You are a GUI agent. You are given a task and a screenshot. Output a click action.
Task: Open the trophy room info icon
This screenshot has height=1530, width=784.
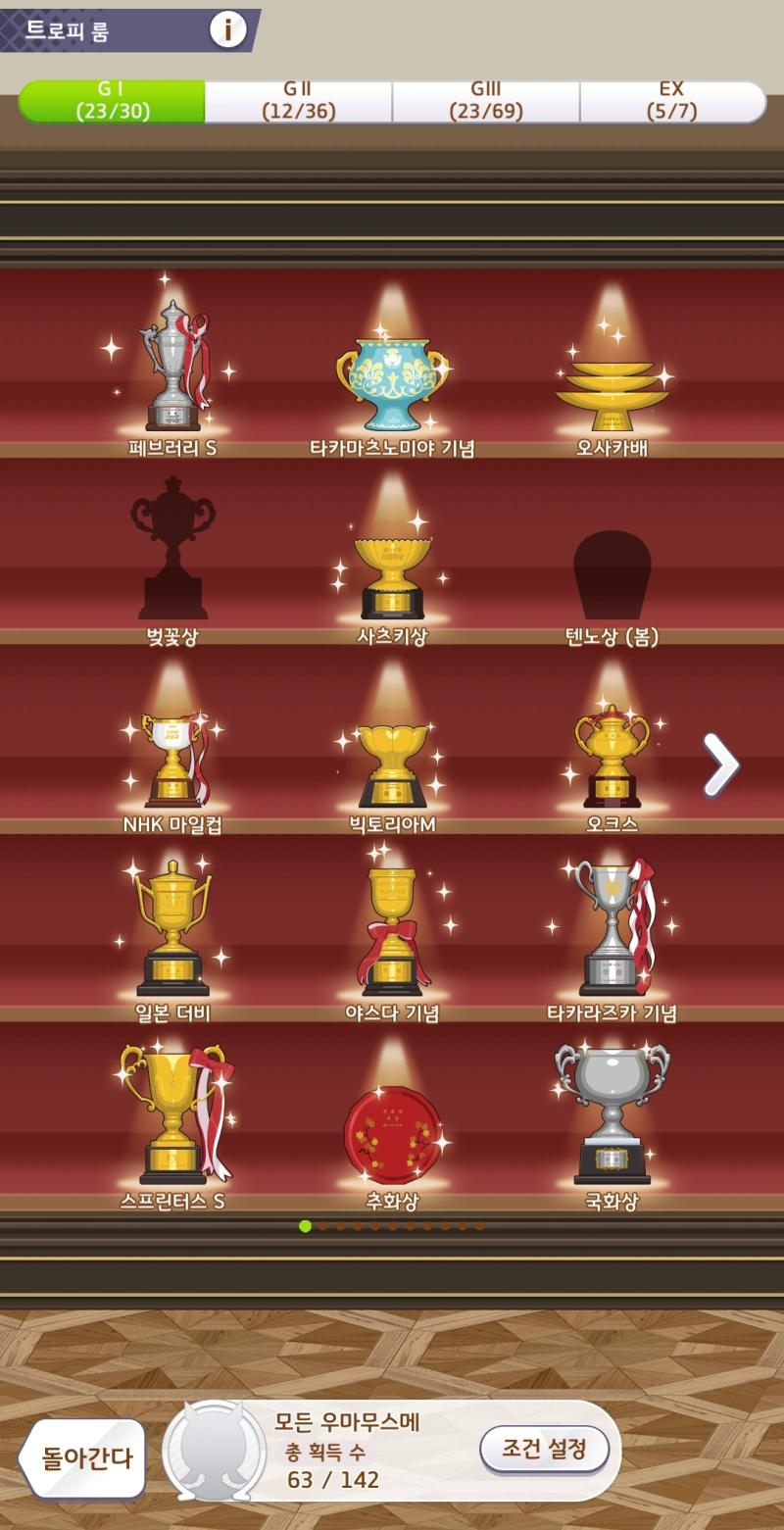227,29
